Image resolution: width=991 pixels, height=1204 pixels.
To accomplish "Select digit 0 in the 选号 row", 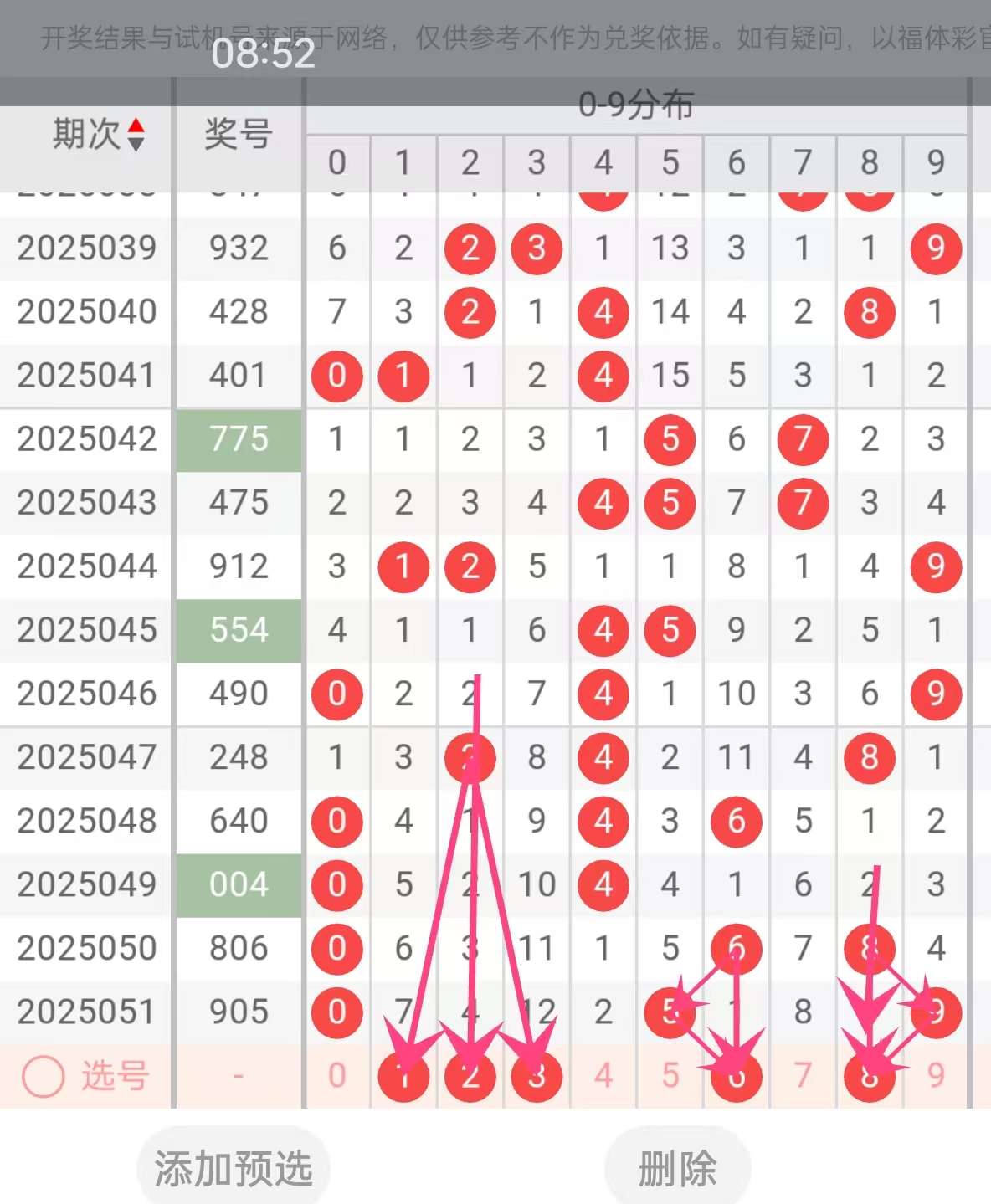I will (336, 1075).
